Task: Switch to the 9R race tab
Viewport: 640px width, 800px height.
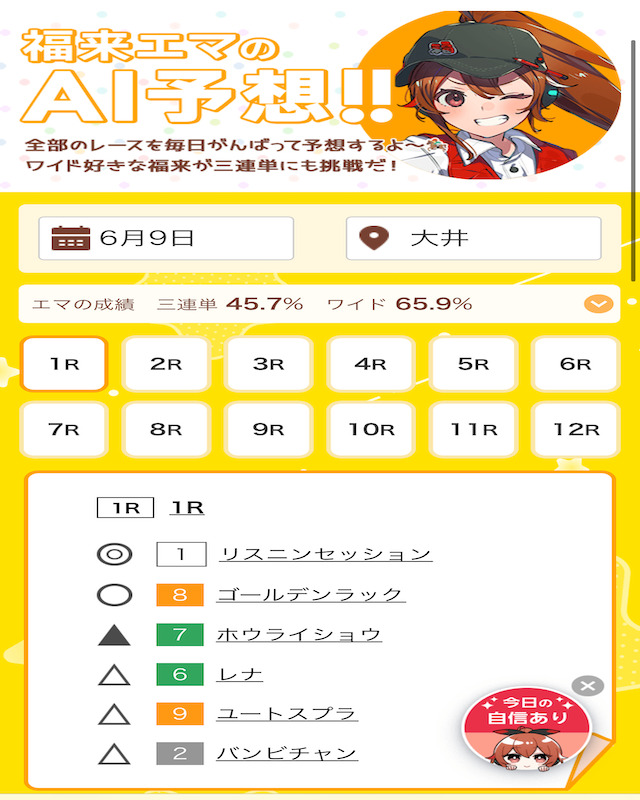Action: coord(268,429)
